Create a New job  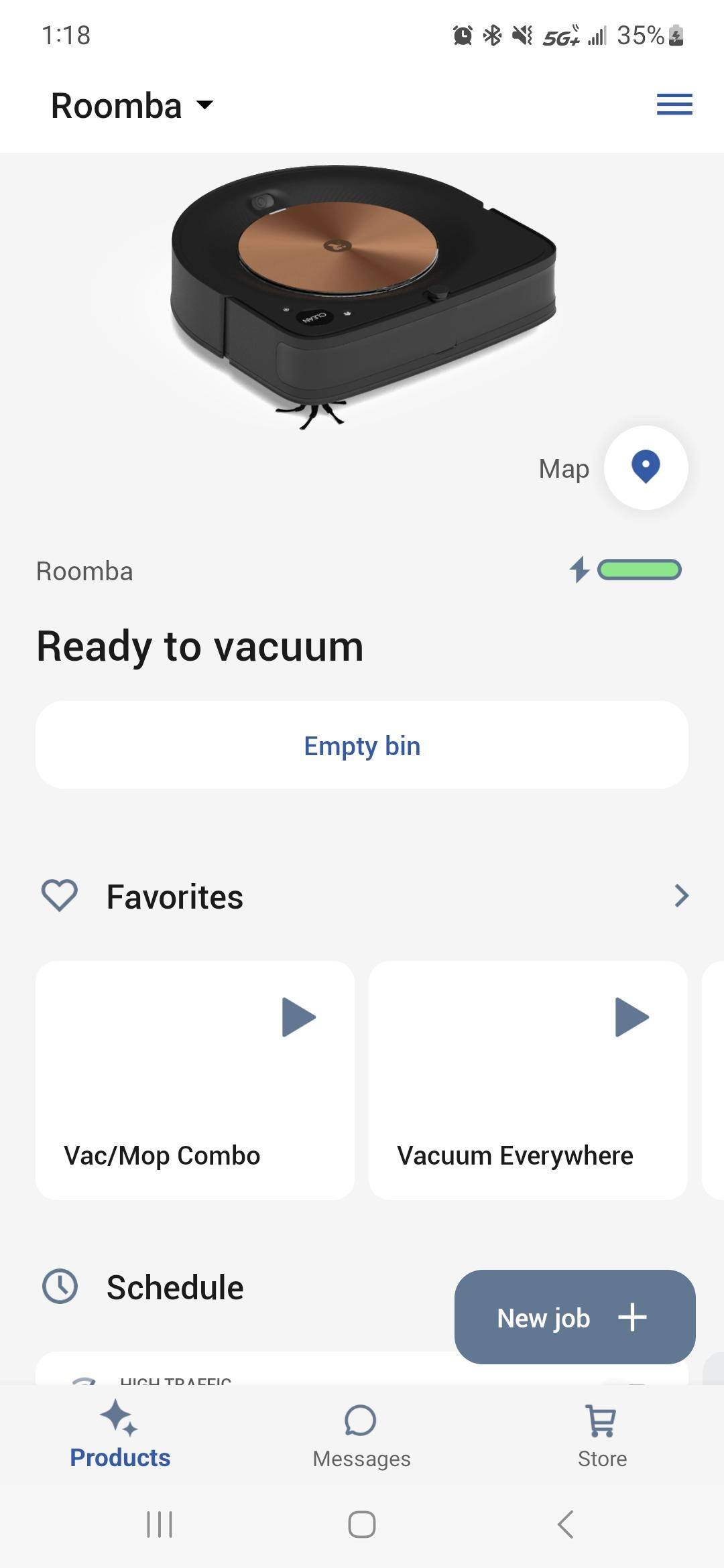pyautogui.click(x=575, y=1317)
